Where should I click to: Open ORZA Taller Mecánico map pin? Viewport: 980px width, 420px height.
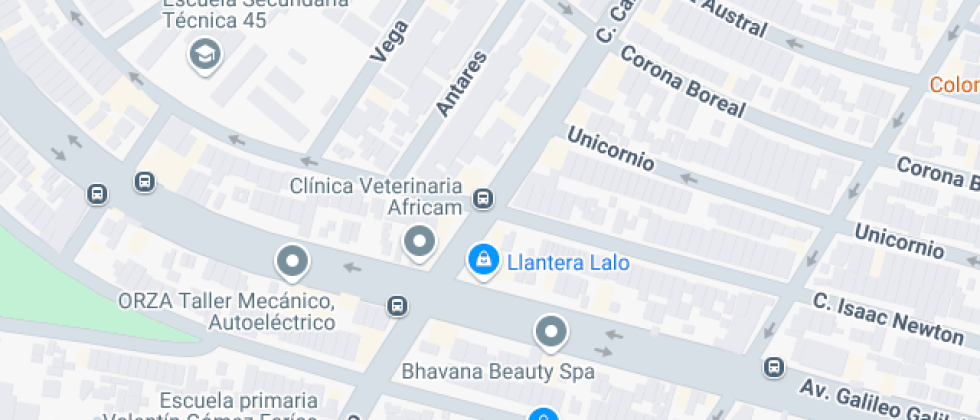tap(292, 262)
